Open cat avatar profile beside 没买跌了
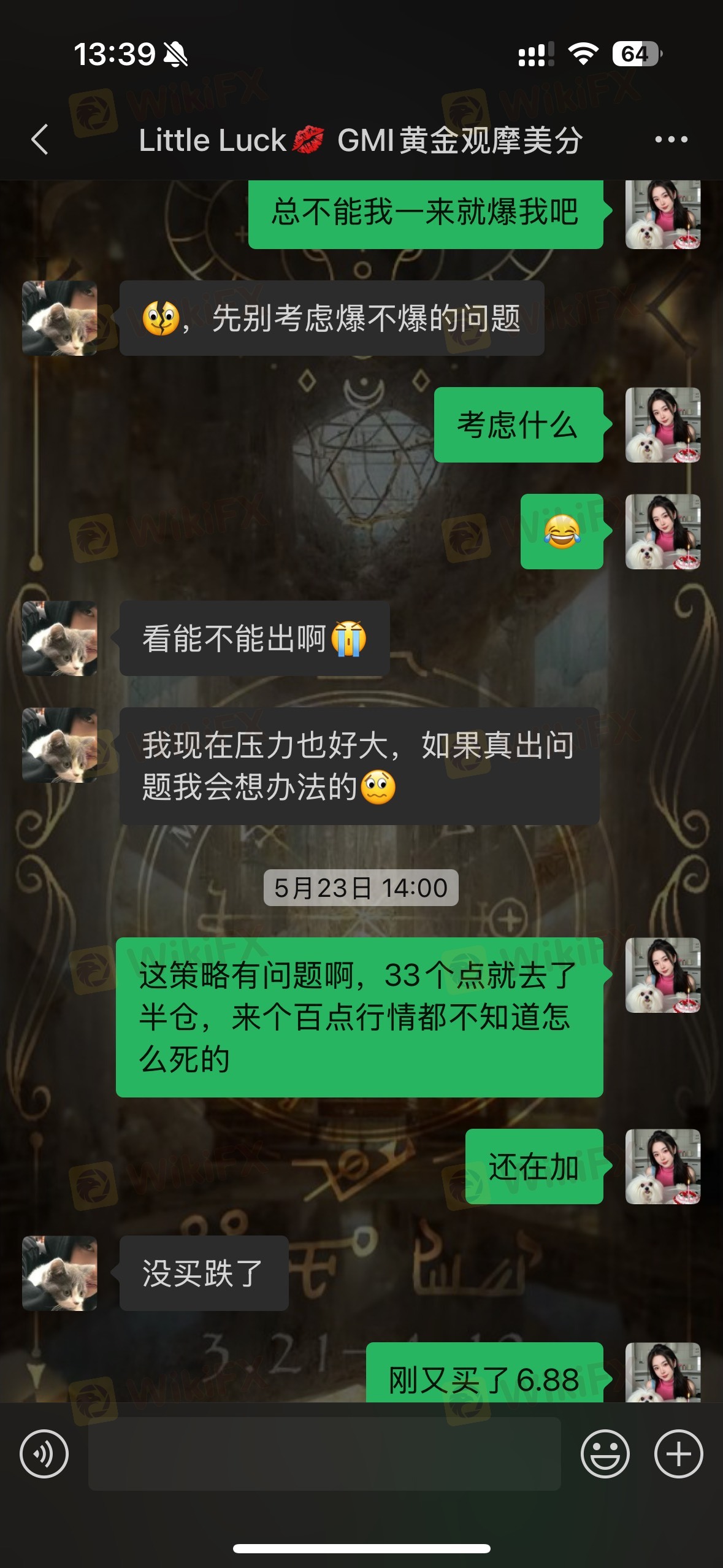The height and width of the screenshot is (1568, 723). (59, 1273)
